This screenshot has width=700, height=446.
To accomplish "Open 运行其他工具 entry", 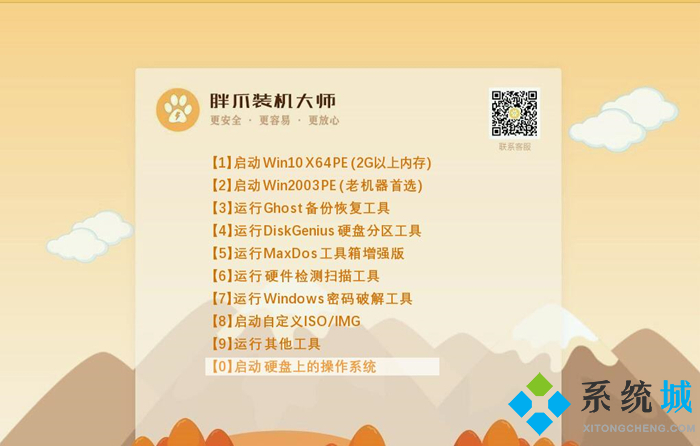I will (265, 344).
